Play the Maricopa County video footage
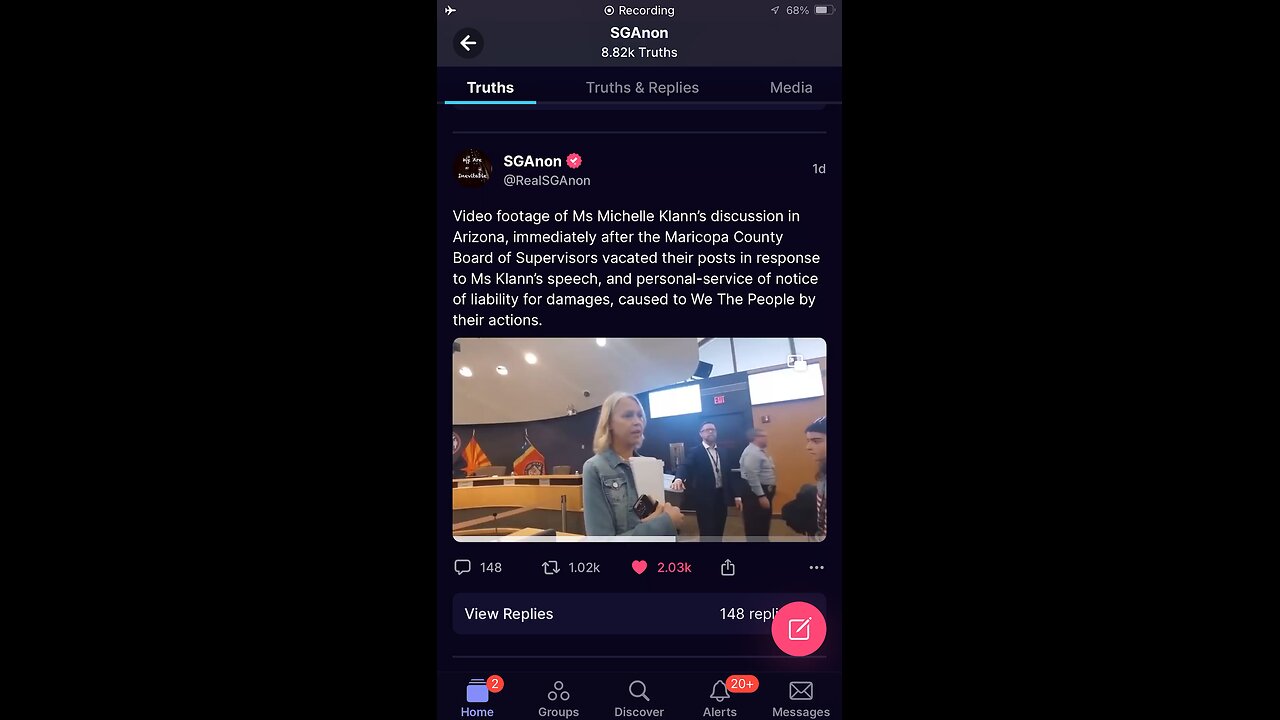The width and height of the screenshot is (1280, 720). point(639,439)
